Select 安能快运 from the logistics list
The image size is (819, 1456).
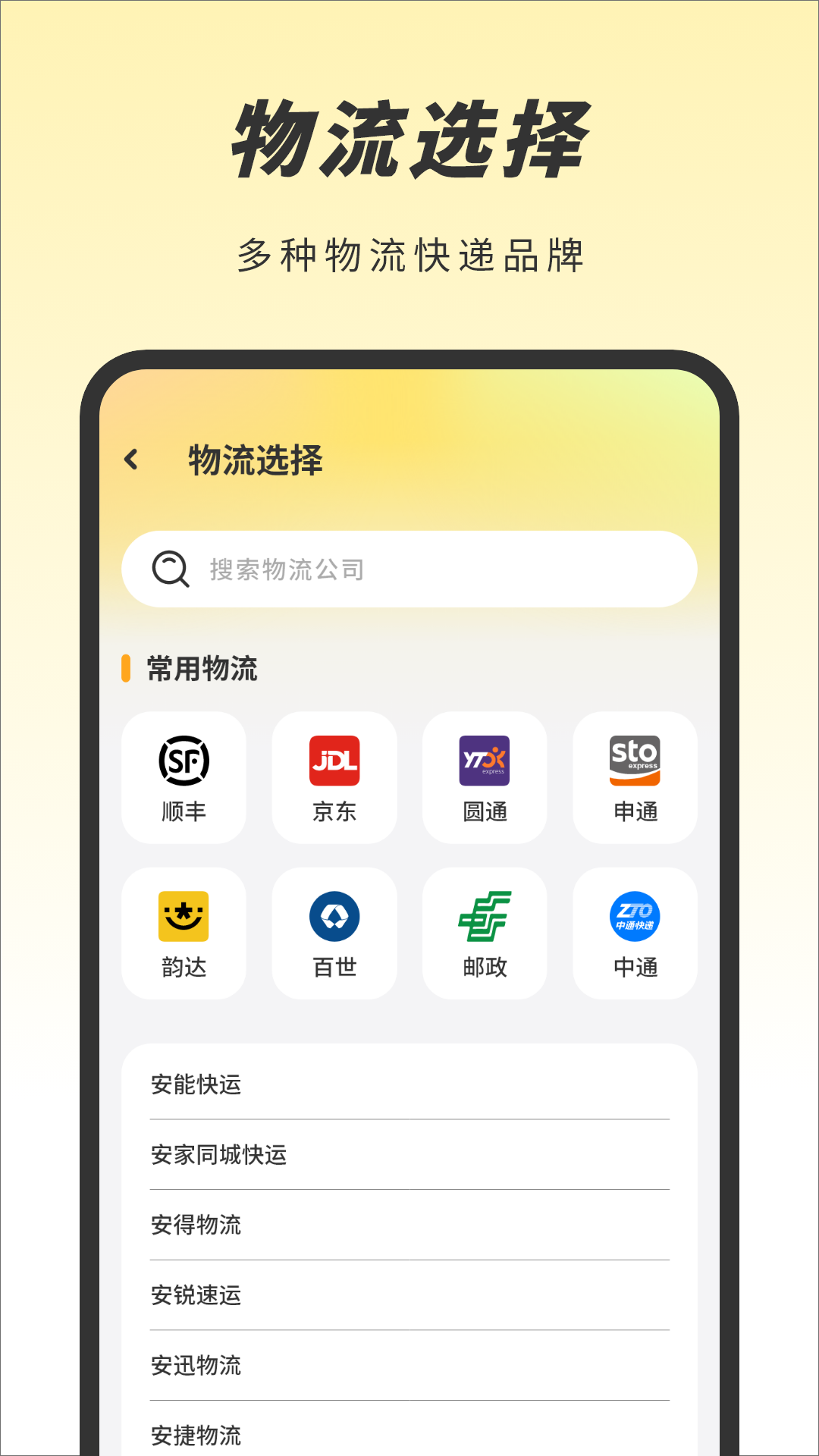tap(196, 1085)
